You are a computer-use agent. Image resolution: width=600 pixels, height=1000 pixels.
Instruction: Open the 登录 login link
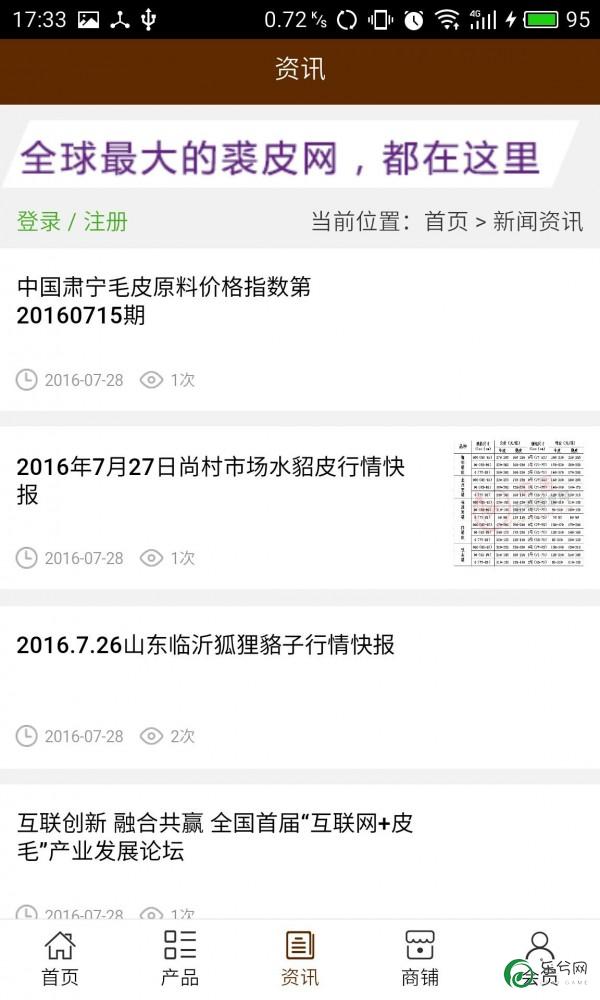(x=39, y=221)
